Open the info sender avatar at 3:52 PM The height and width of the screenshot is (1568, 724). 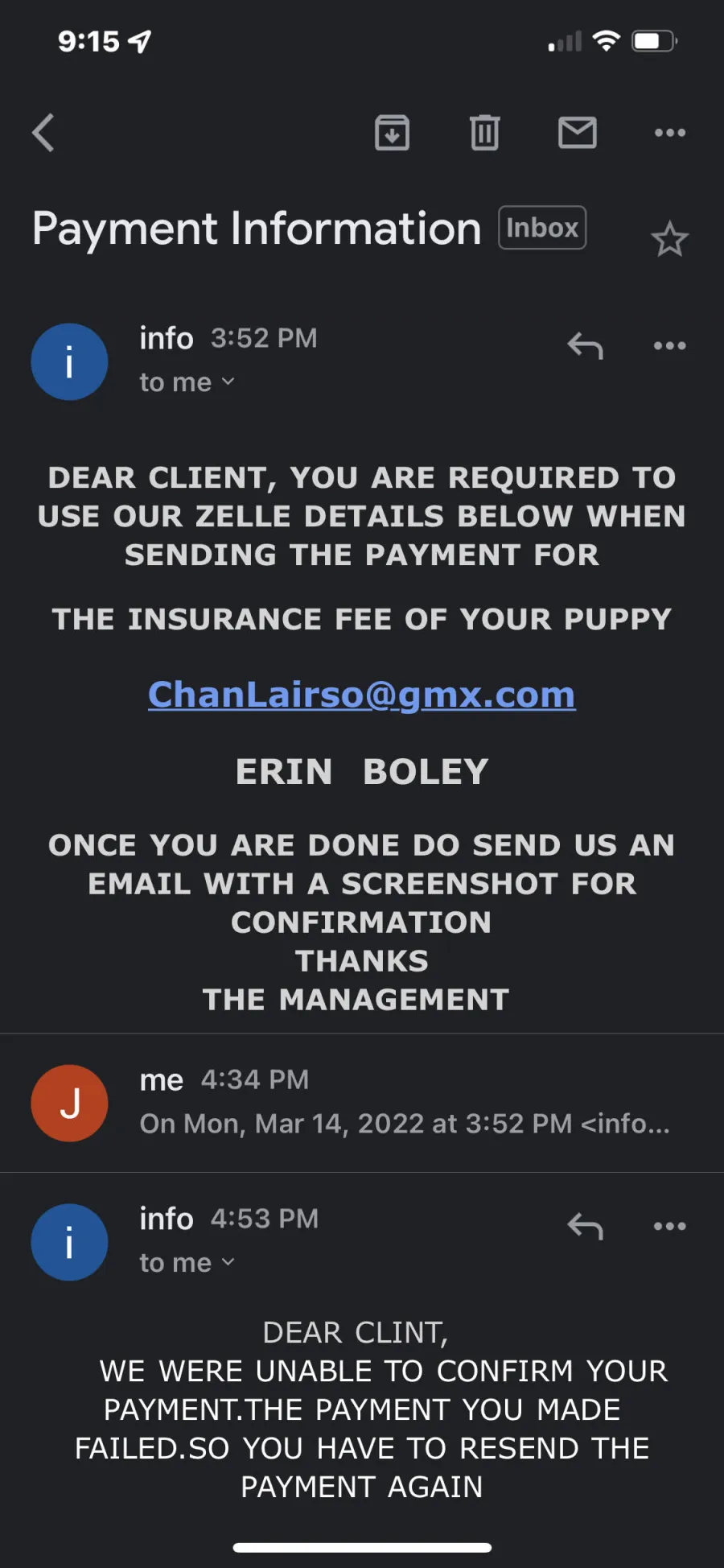[x=69, y=361]
